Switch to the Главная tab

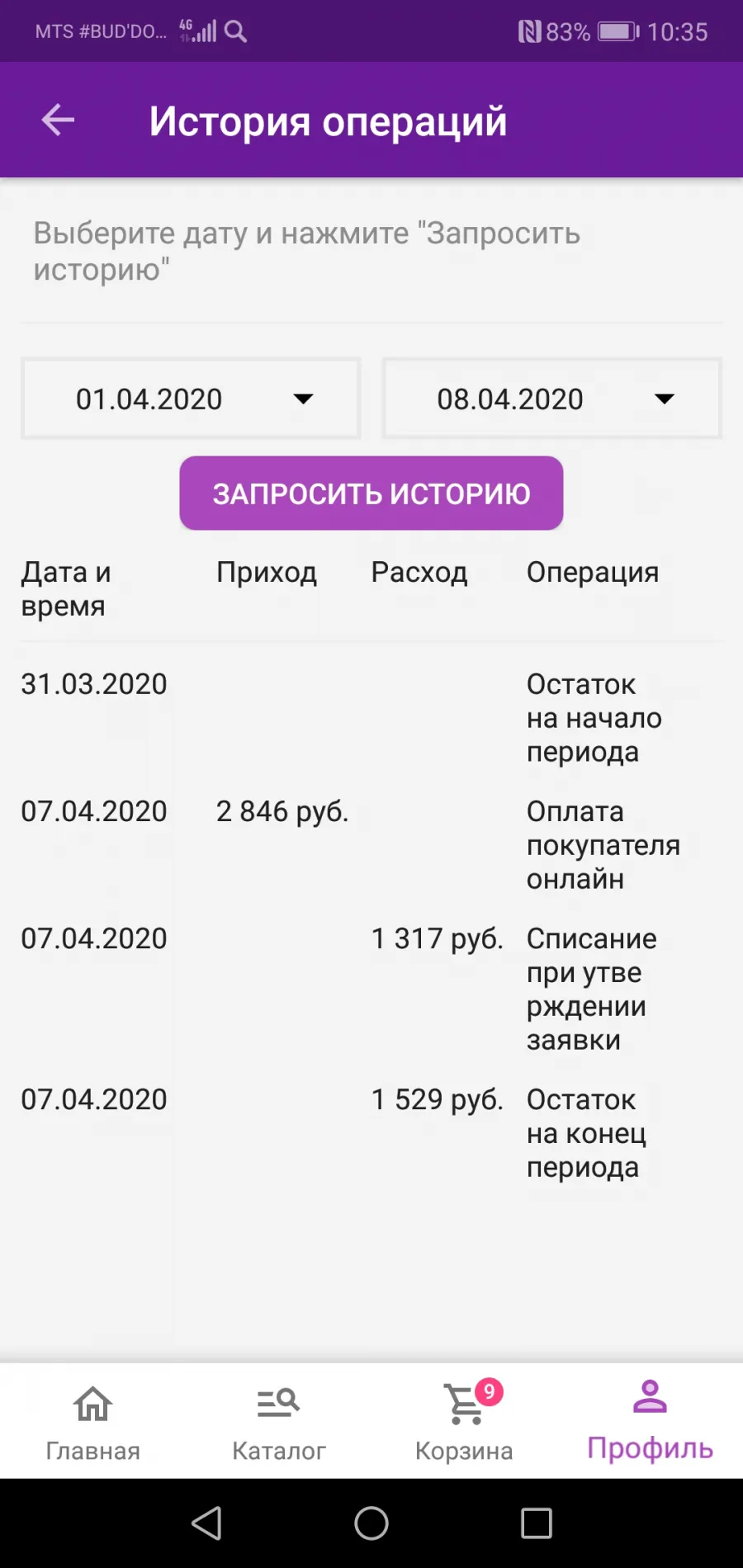[92, 1423]
